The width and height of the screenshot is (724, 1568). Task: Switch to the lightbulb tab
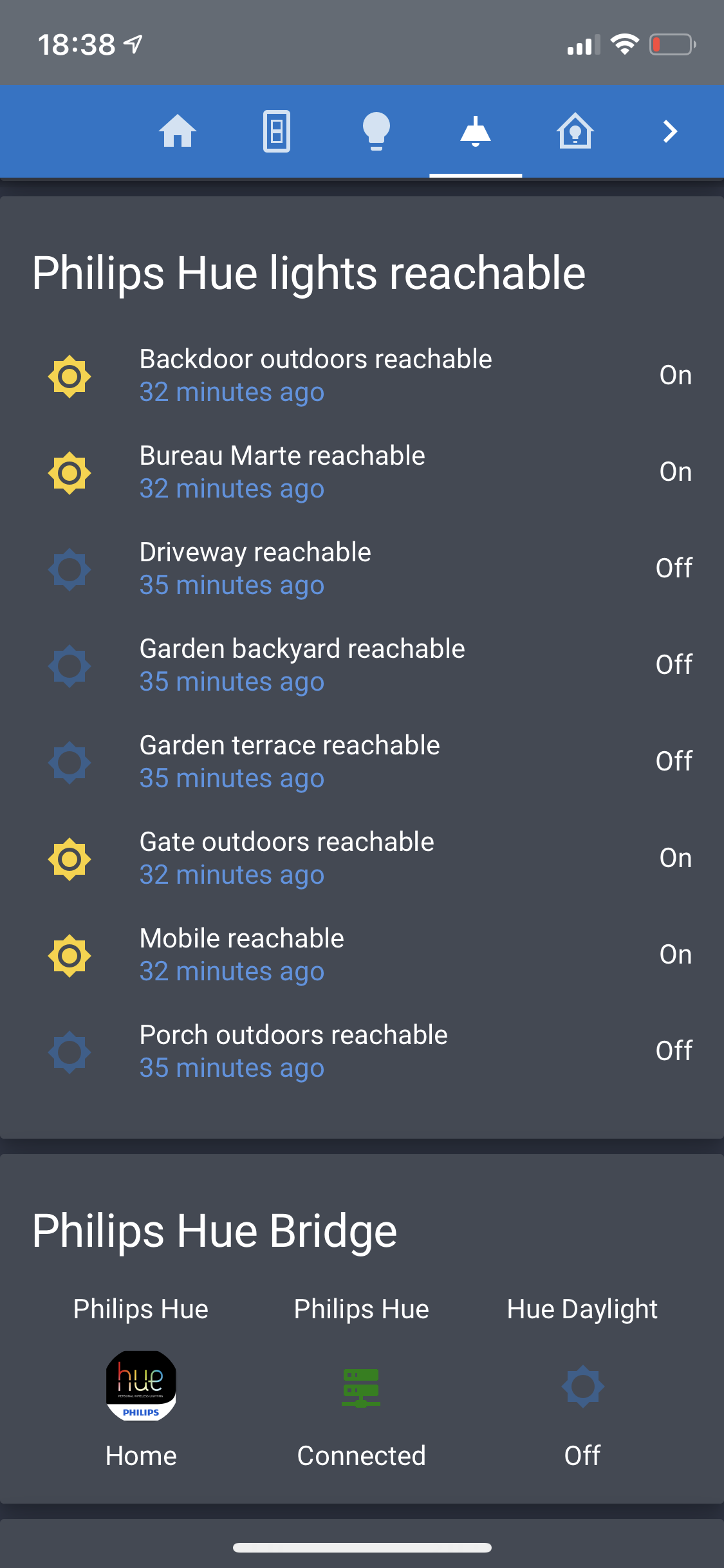[x=376, y=131]
